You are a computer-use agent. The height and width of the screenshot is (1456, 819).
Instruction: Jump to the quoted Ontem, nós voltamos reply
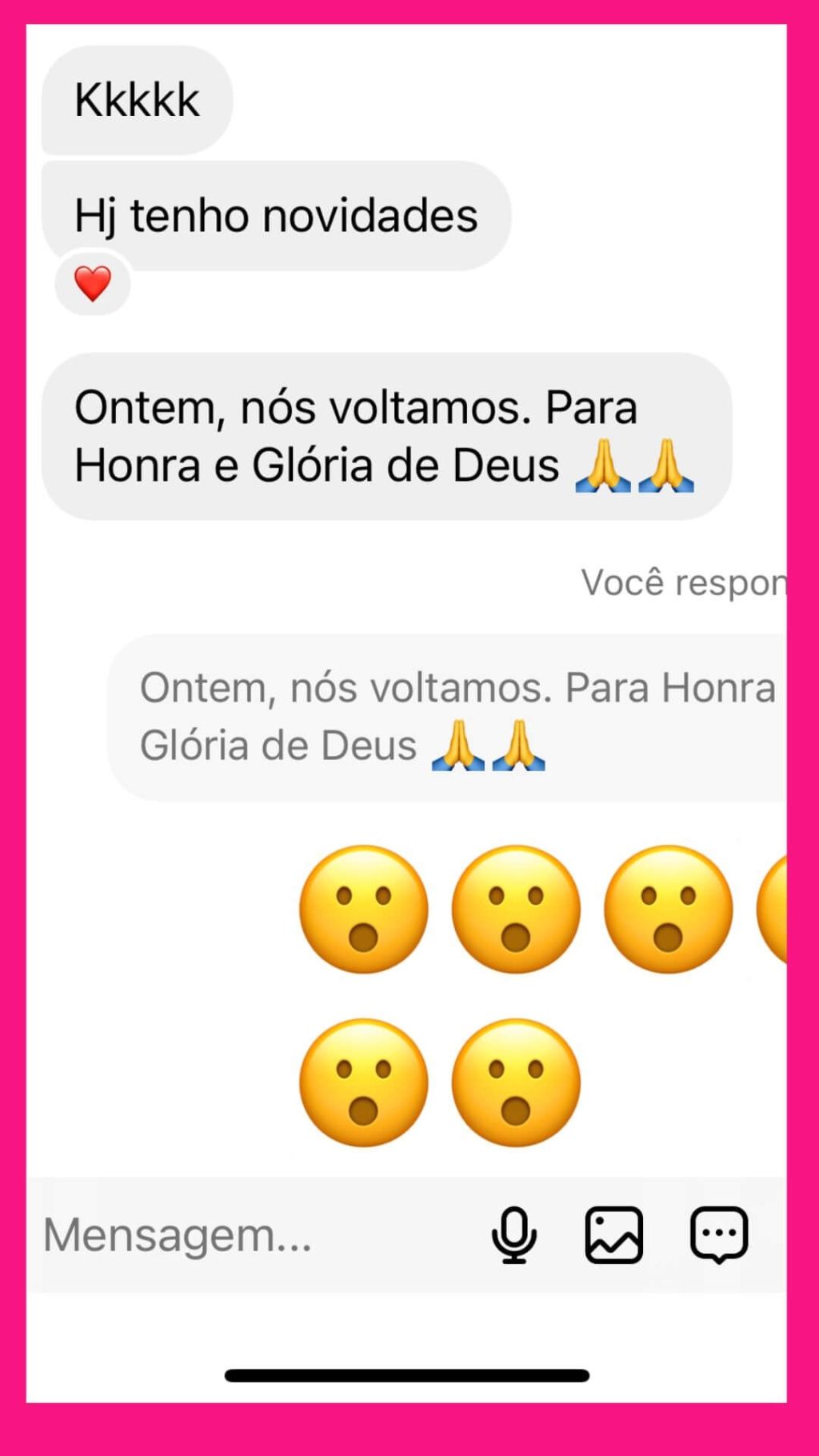click(x=448, y=717)
